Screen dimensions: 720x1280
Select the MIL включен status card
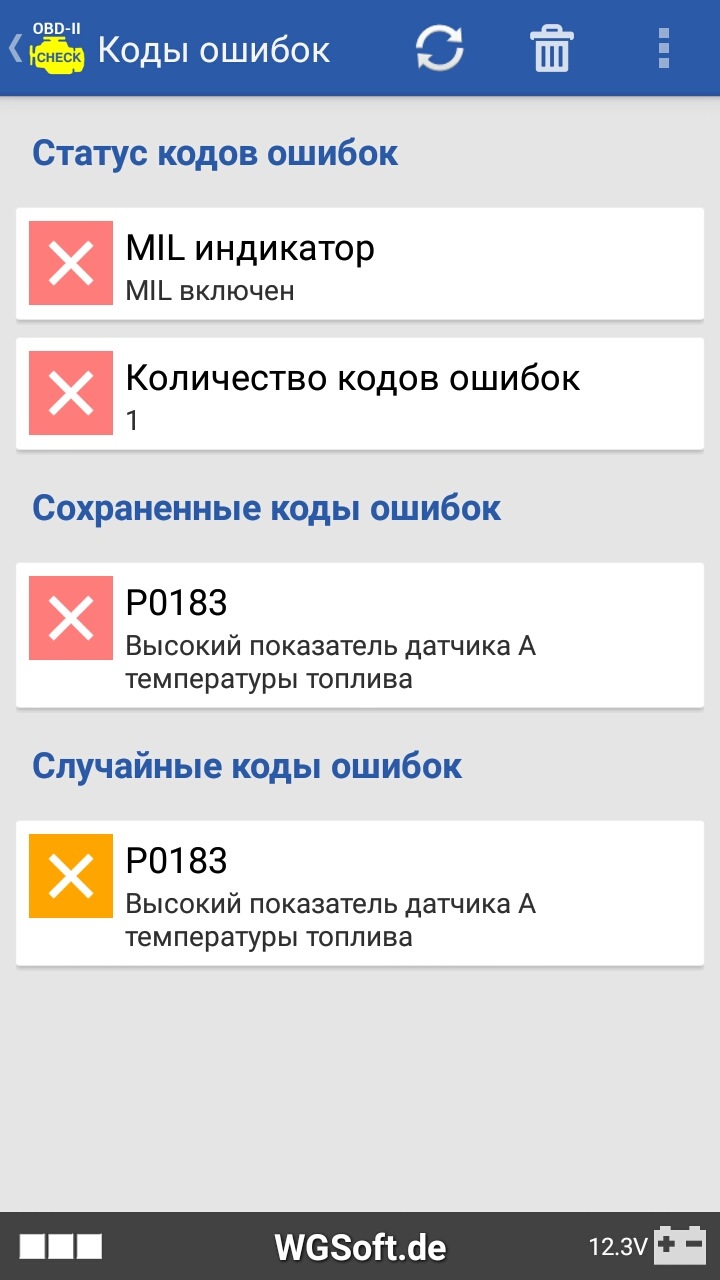click(360, 263)
